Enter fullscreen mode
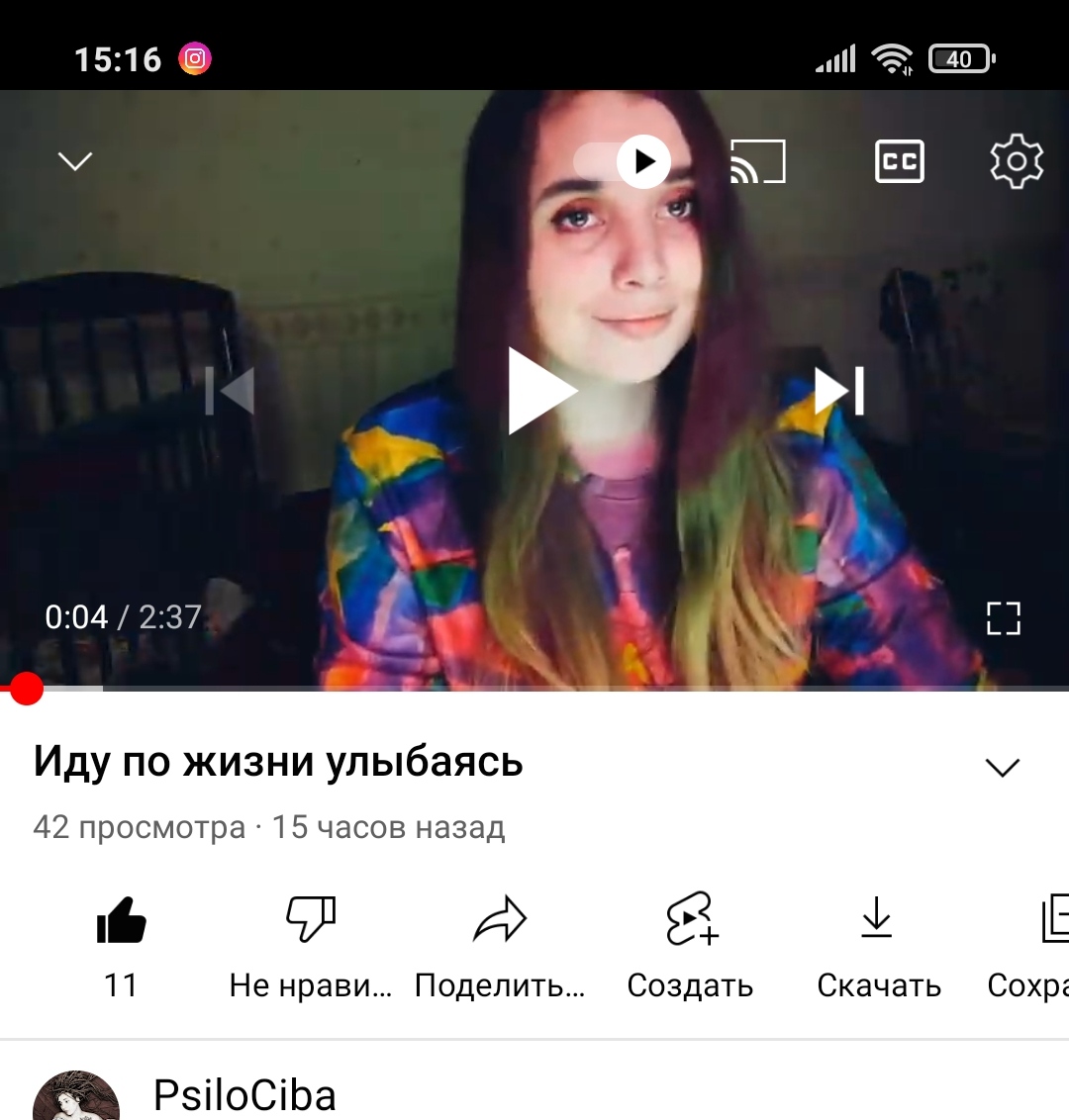 tap(1003, 618)
